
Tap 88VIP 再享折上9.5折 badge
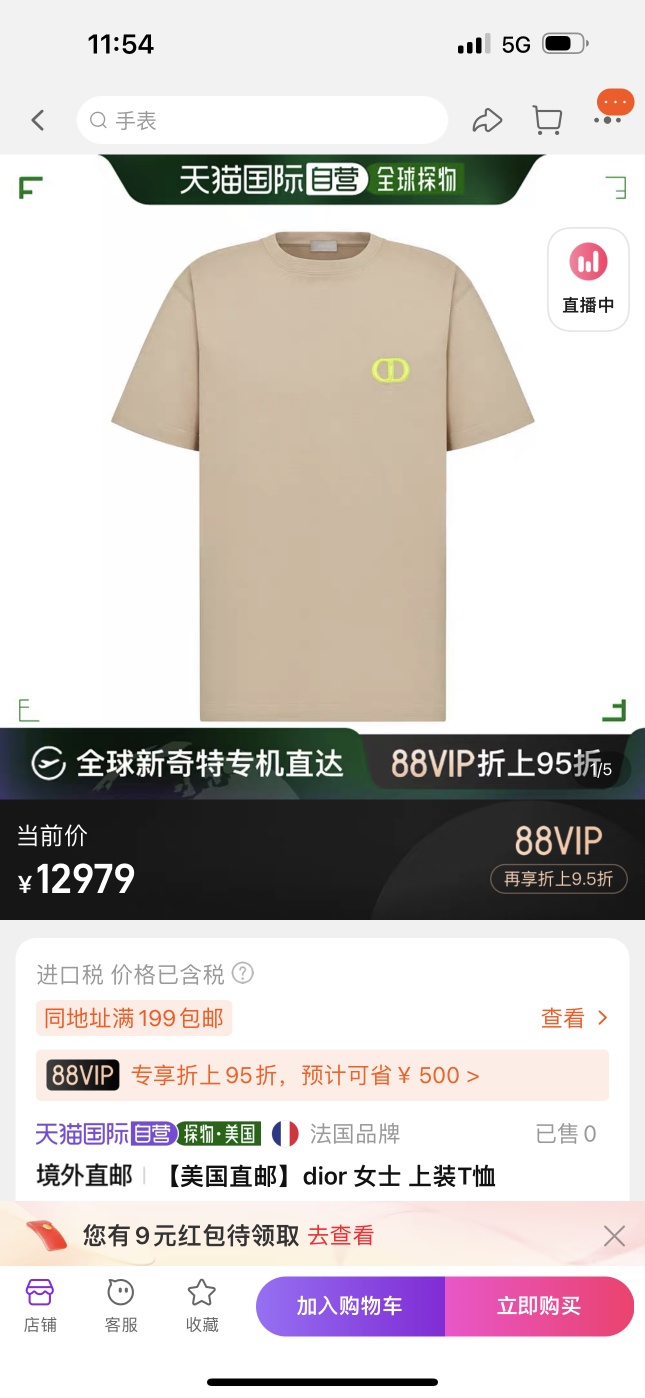click(x=558, y=879)
